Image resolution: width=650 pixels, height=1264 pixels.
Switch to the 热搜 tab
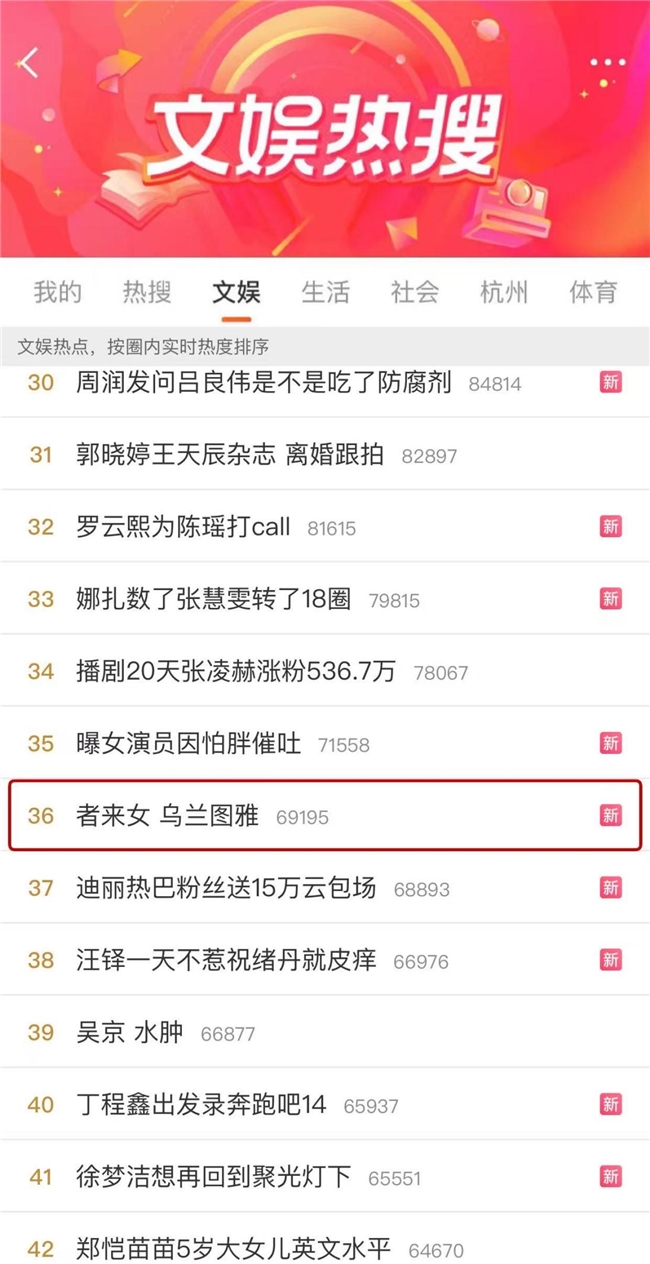pyautogui.click(x=147, y=292)
